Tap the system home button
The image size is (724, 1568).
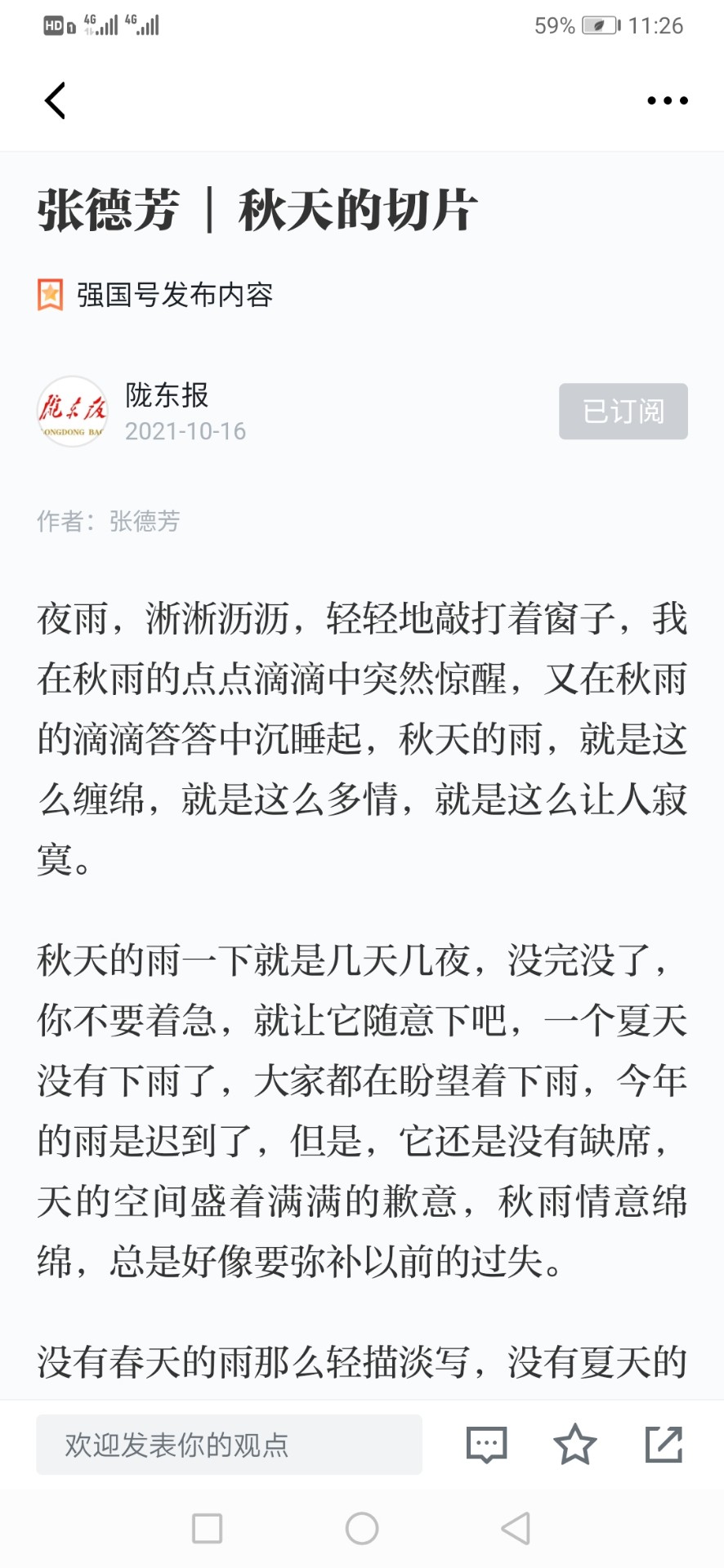[362, 1528]
